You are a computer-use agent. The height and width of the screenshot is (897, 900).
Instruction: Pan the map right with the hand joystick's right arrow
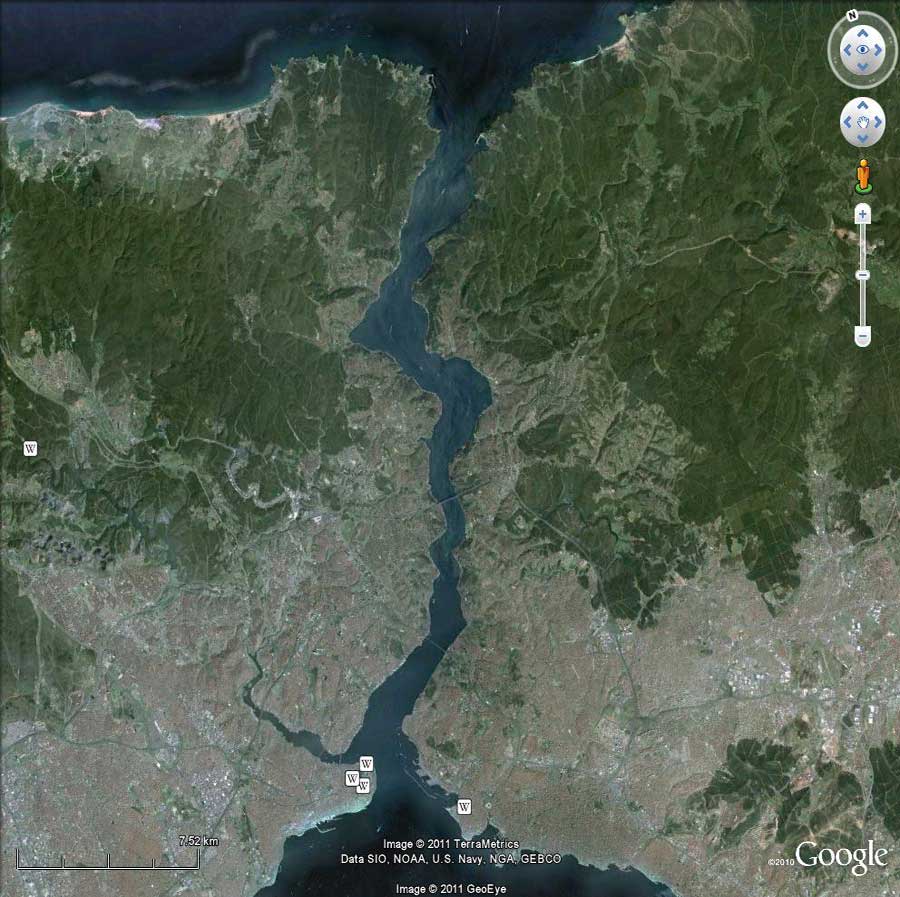coord(878,123)
